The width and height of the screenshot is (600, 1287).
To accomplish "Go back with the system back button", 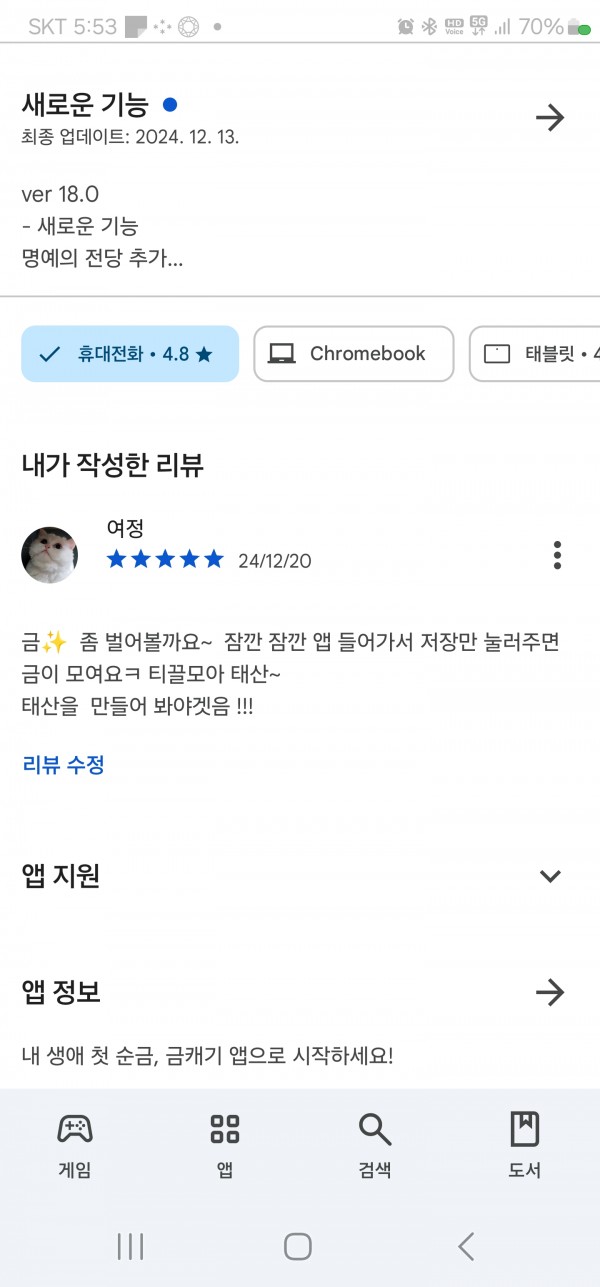I will click(466, 1246).
